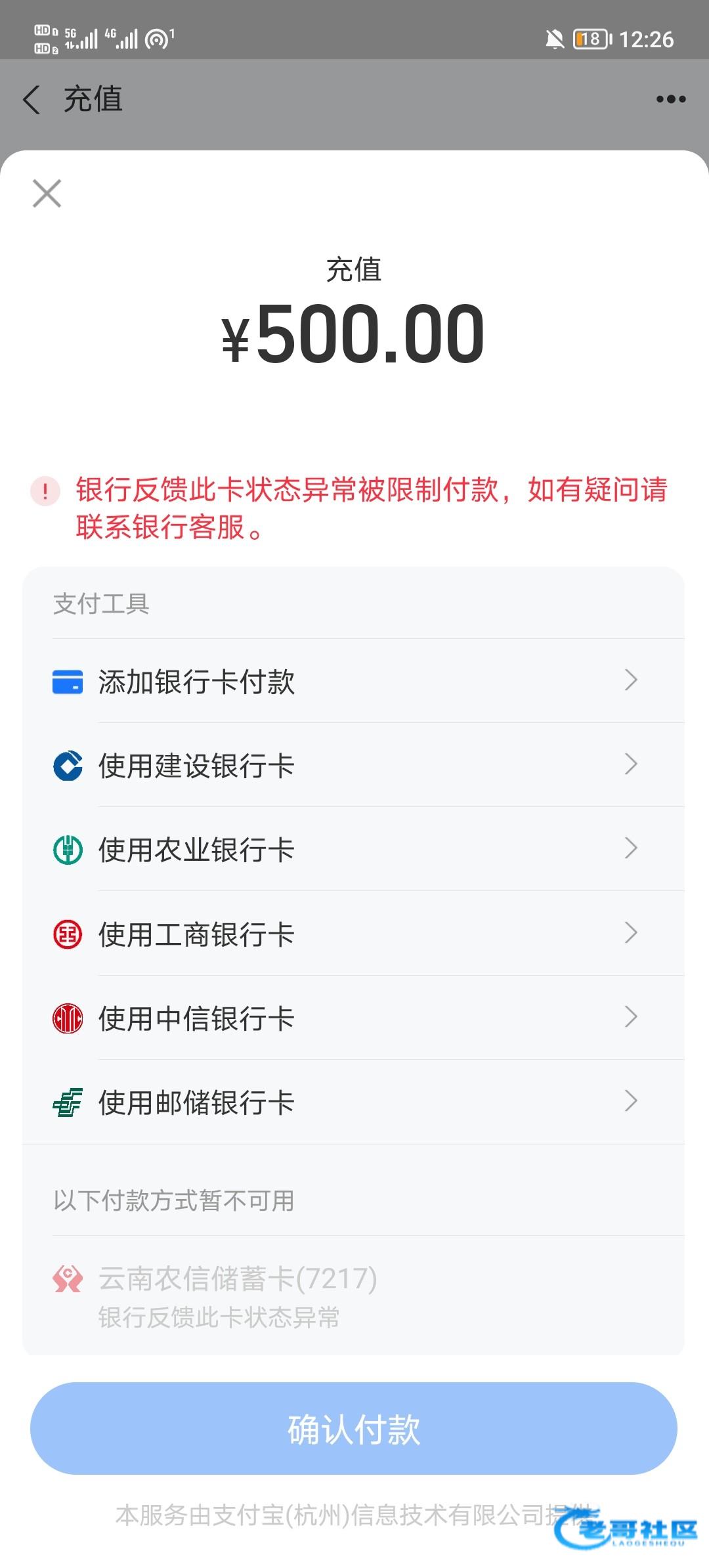This screenshot has width=709, height=1568.
Task: Go back from the 充值 page
Action: (x=32, y=100)
